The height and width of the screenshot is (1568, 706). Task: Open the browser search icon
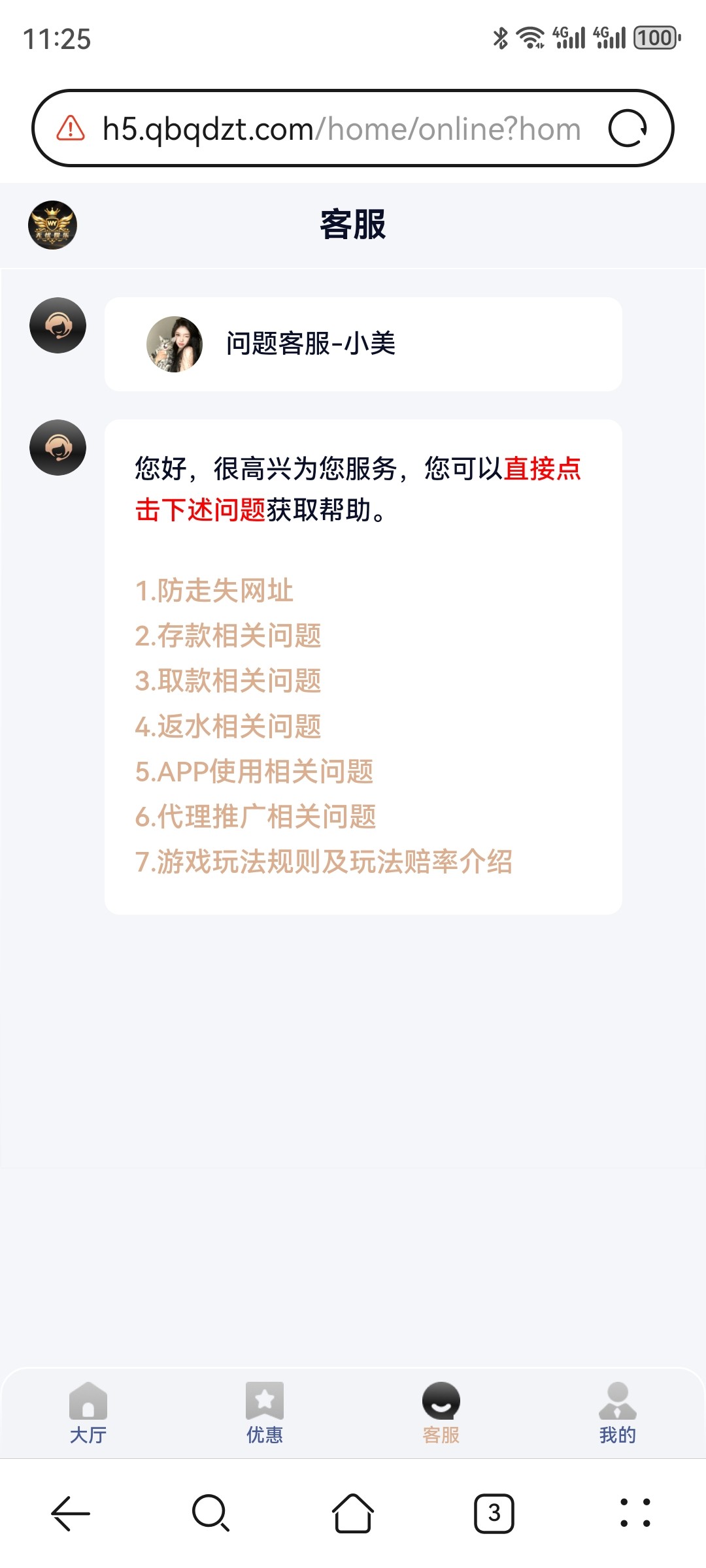(210, 1513)
